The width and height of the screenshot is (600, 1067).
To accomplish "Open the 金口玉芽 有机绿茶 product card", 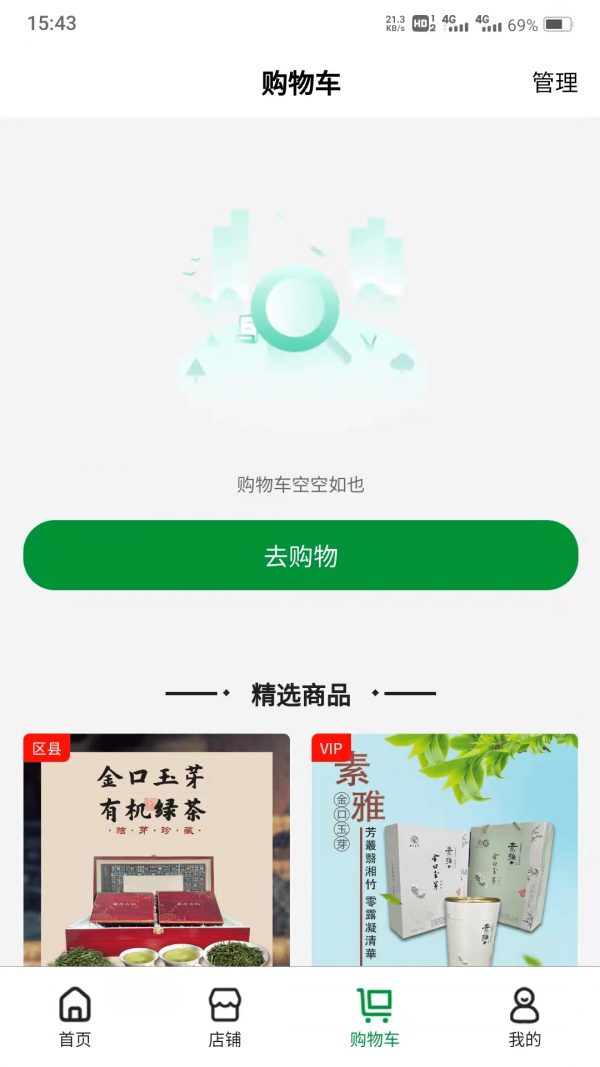I will click(157, 850).
